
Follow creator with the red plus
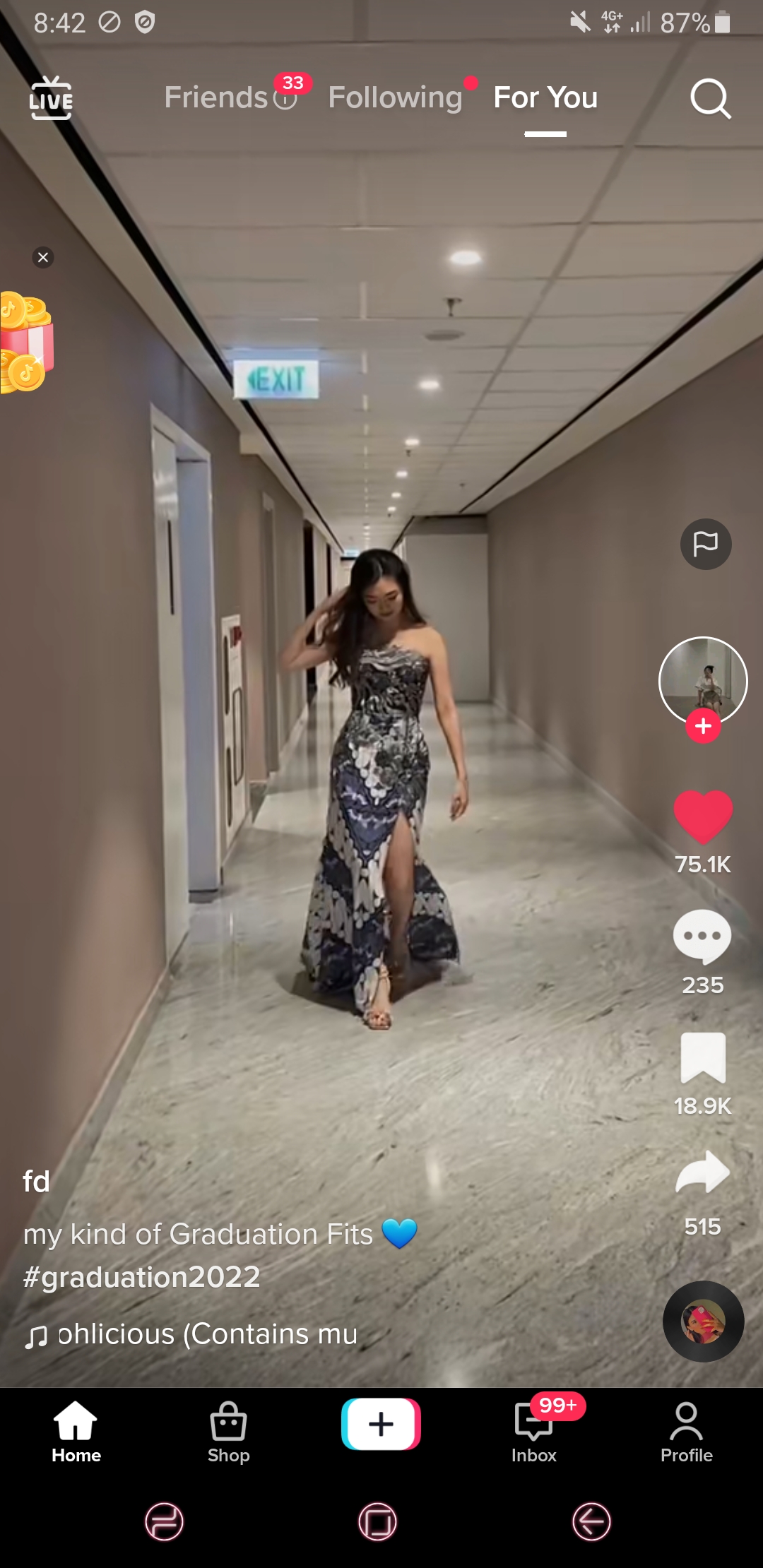point(703,726)
